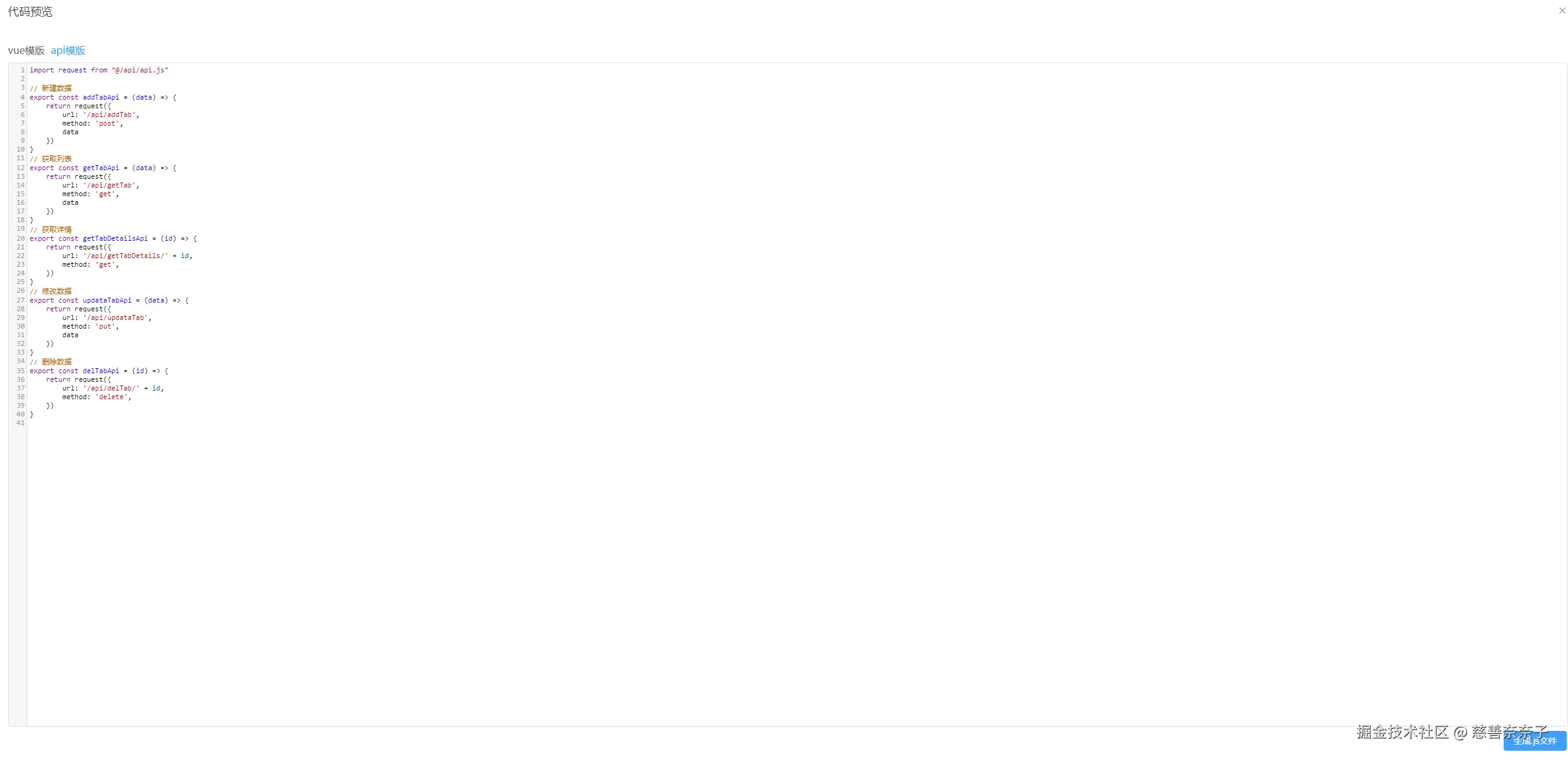This screenshot has height=760, width=1568.
Task: Switch to the vue模版 tab
Action: coord(26,51)
